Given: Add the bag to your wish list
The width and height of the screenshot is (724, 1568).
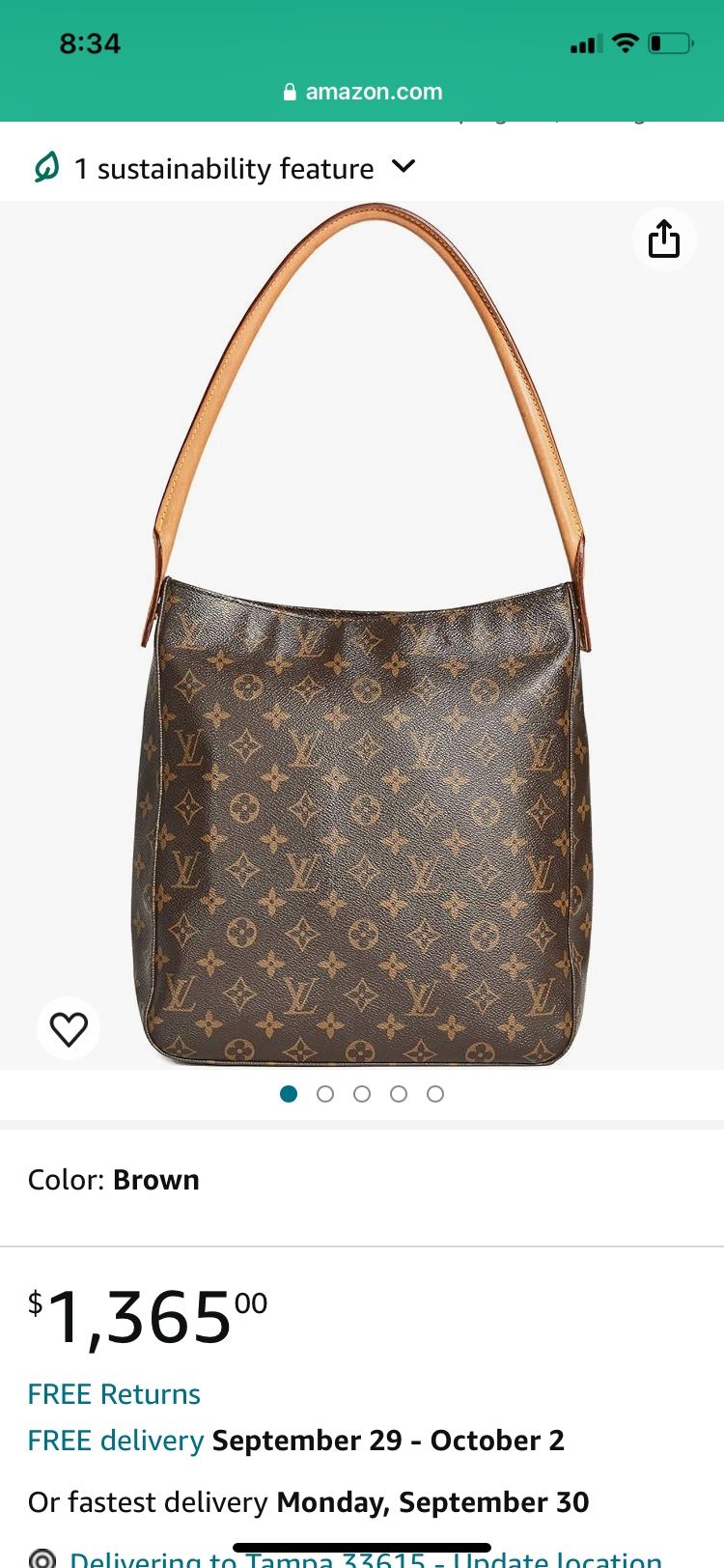Looking at the screenshot, I should tap(69, 1028).
